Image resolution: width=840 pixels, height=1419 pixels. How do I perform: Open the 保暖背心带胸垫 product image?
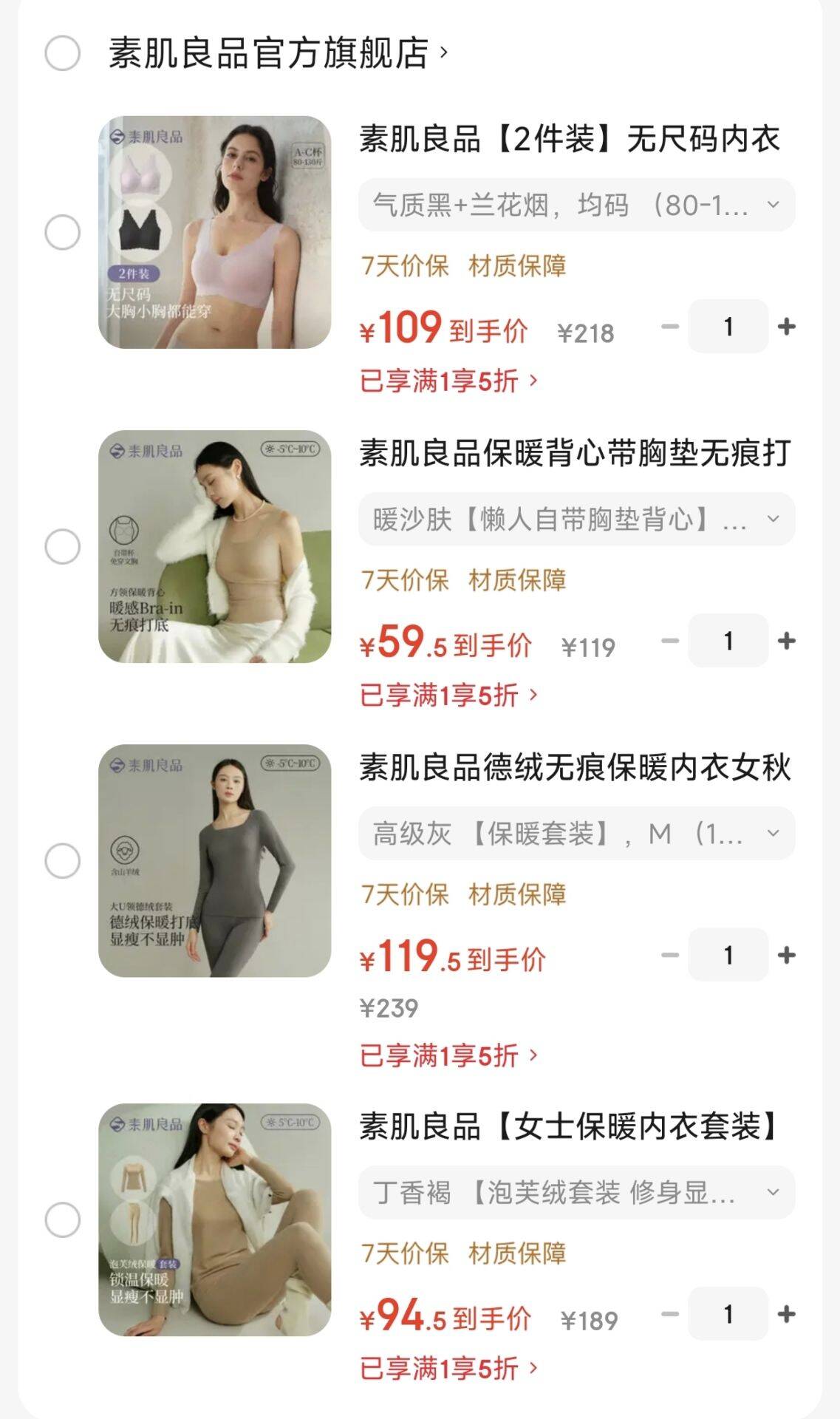(215, 547)
